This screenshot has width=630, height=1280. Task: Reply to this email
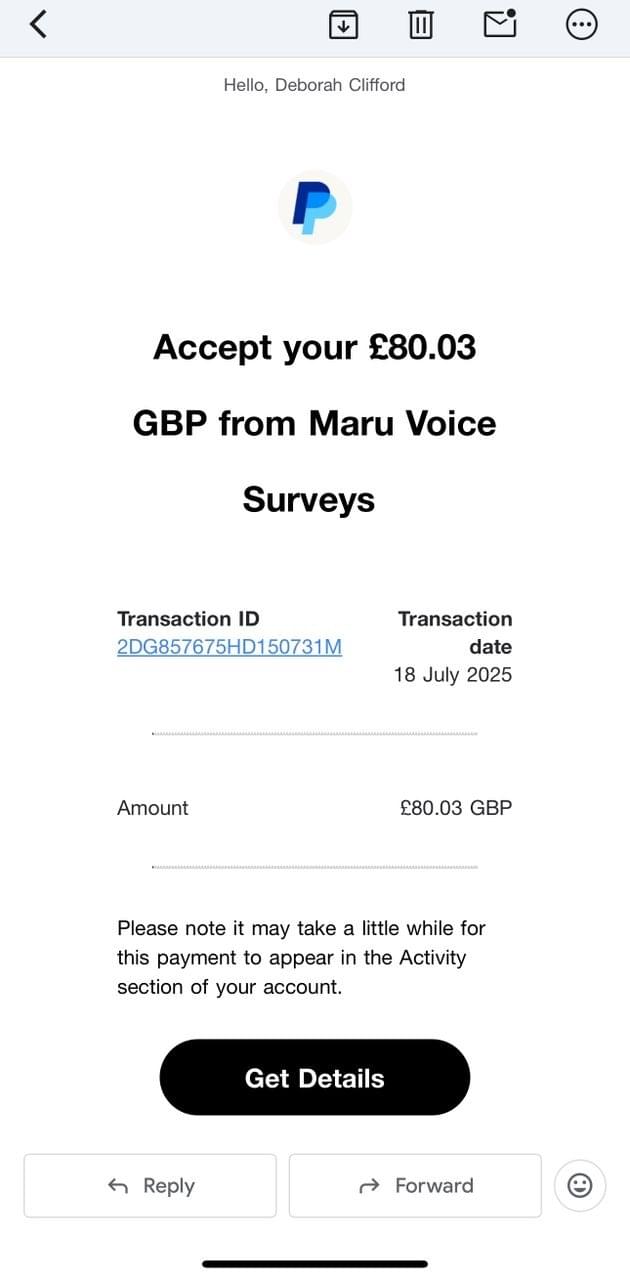pyautogui.click(x=150, y=1186)
